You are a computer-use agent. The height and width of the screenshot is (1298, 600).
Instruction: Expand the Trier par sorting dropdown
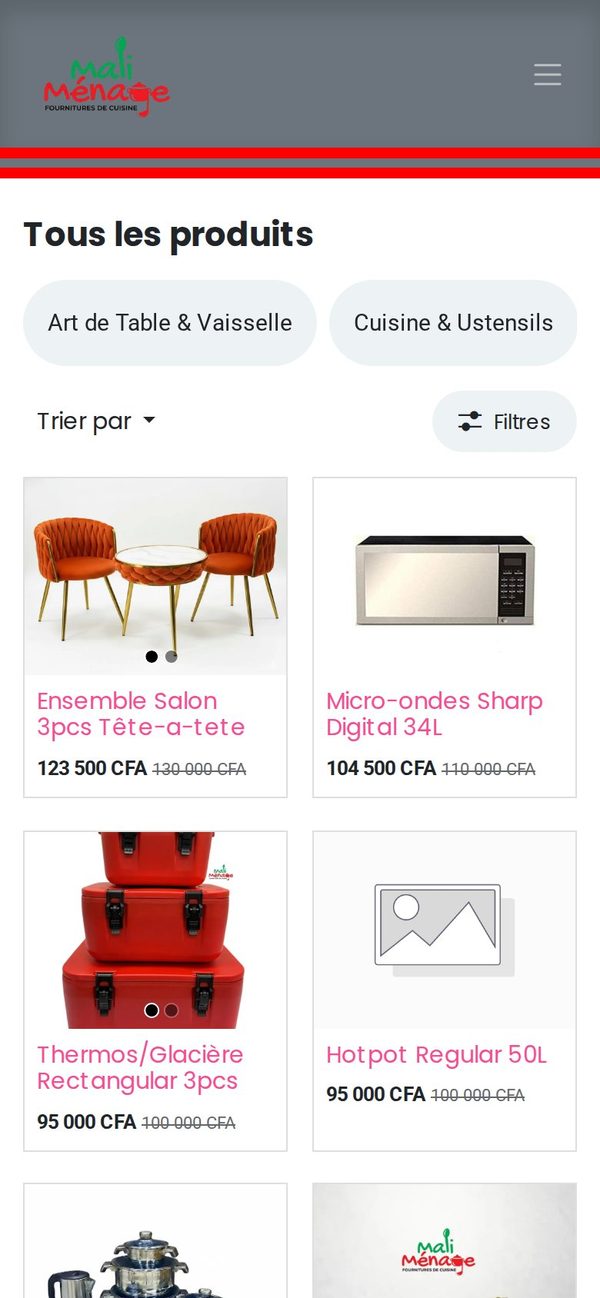pos(96,421)
